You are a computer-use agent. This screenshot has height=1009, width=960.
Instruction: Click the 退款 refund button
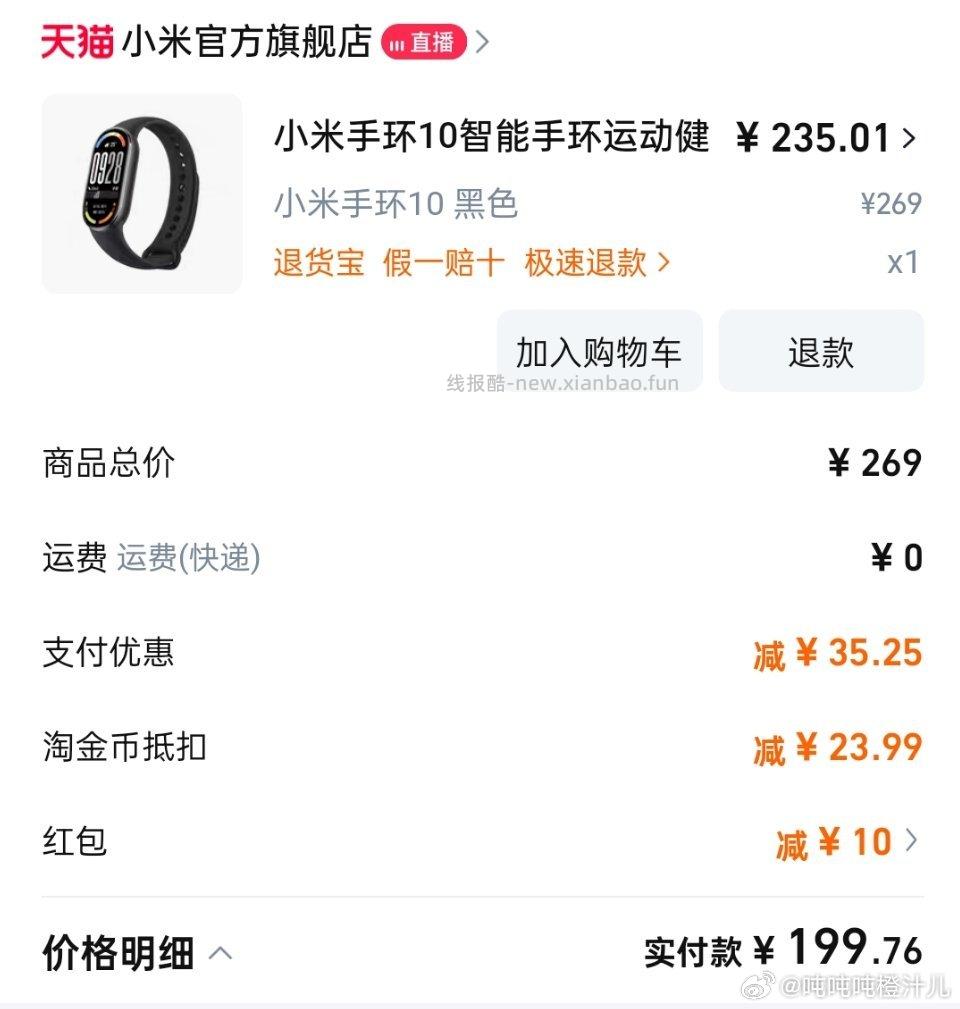click(x=821, y=351)
